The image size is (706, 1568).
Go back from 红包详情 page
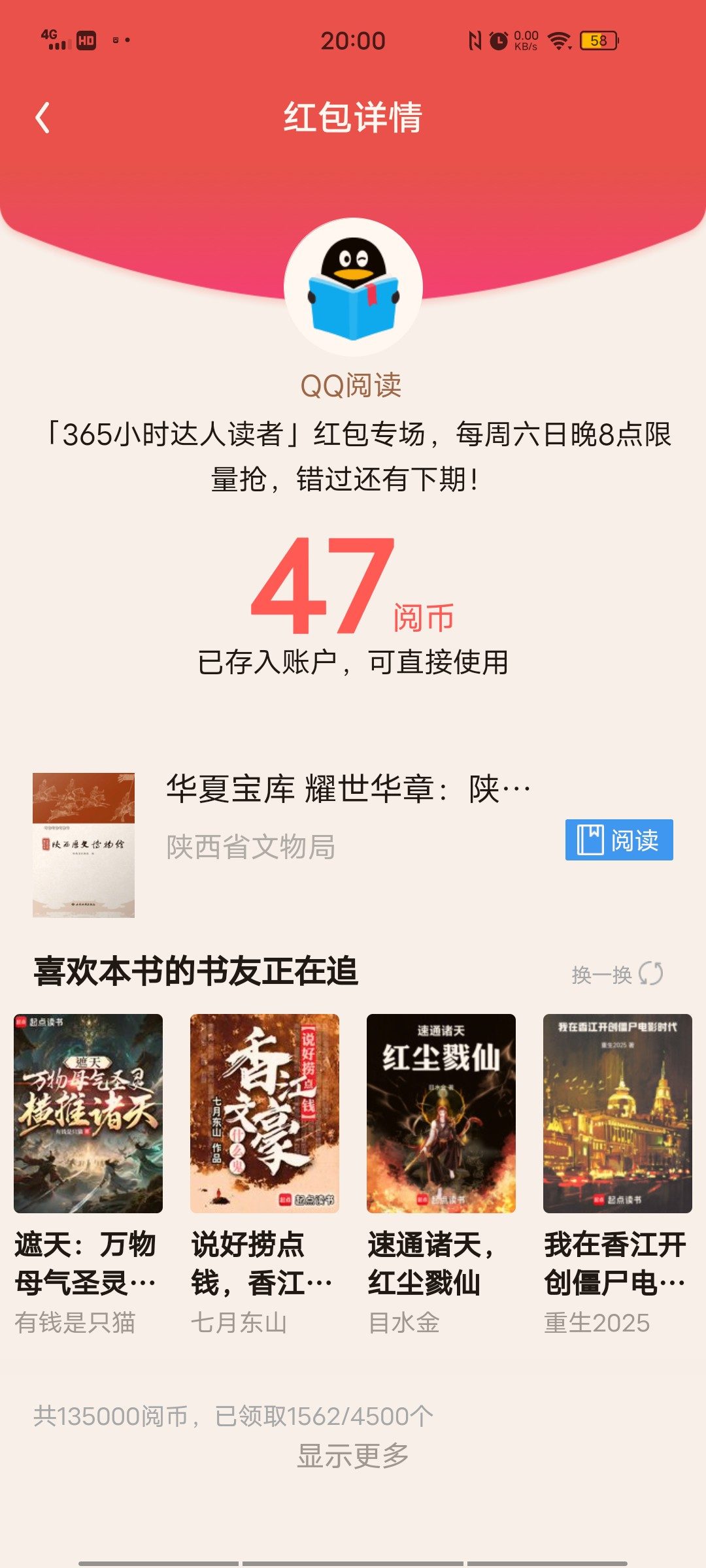tap(43, 118)
